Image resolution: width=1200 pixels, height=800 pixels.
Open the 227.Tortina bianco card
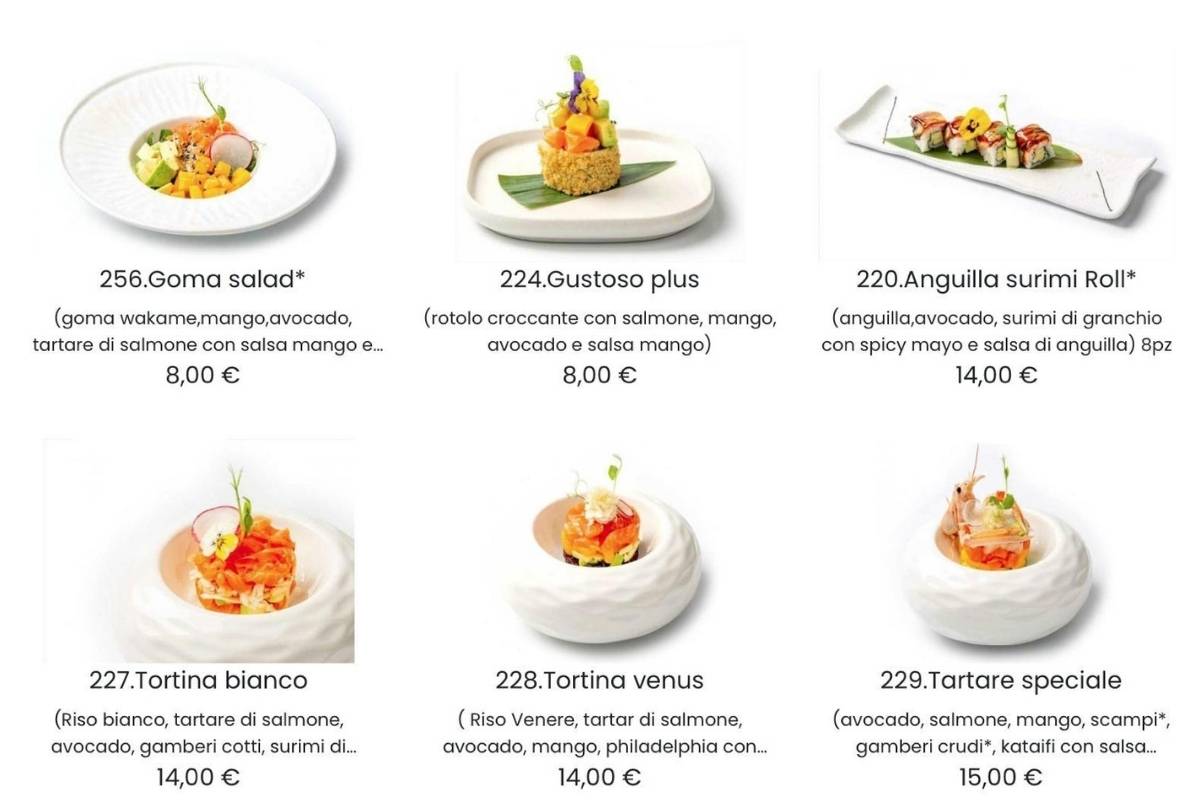[x=198, y=681]
